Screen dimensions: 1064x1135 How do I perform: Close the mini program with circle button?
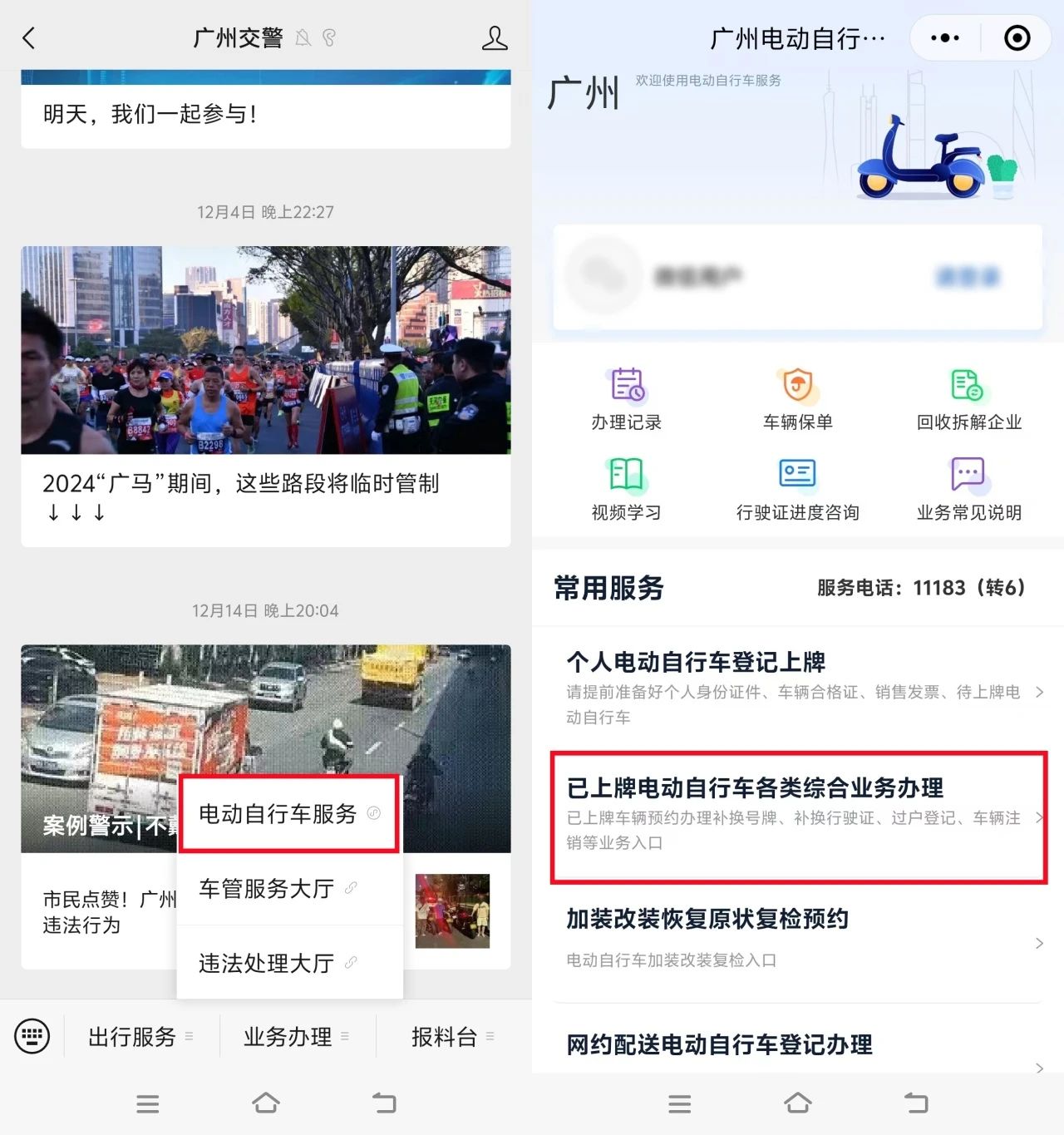pyautogui.click(x=1017, y=38)
